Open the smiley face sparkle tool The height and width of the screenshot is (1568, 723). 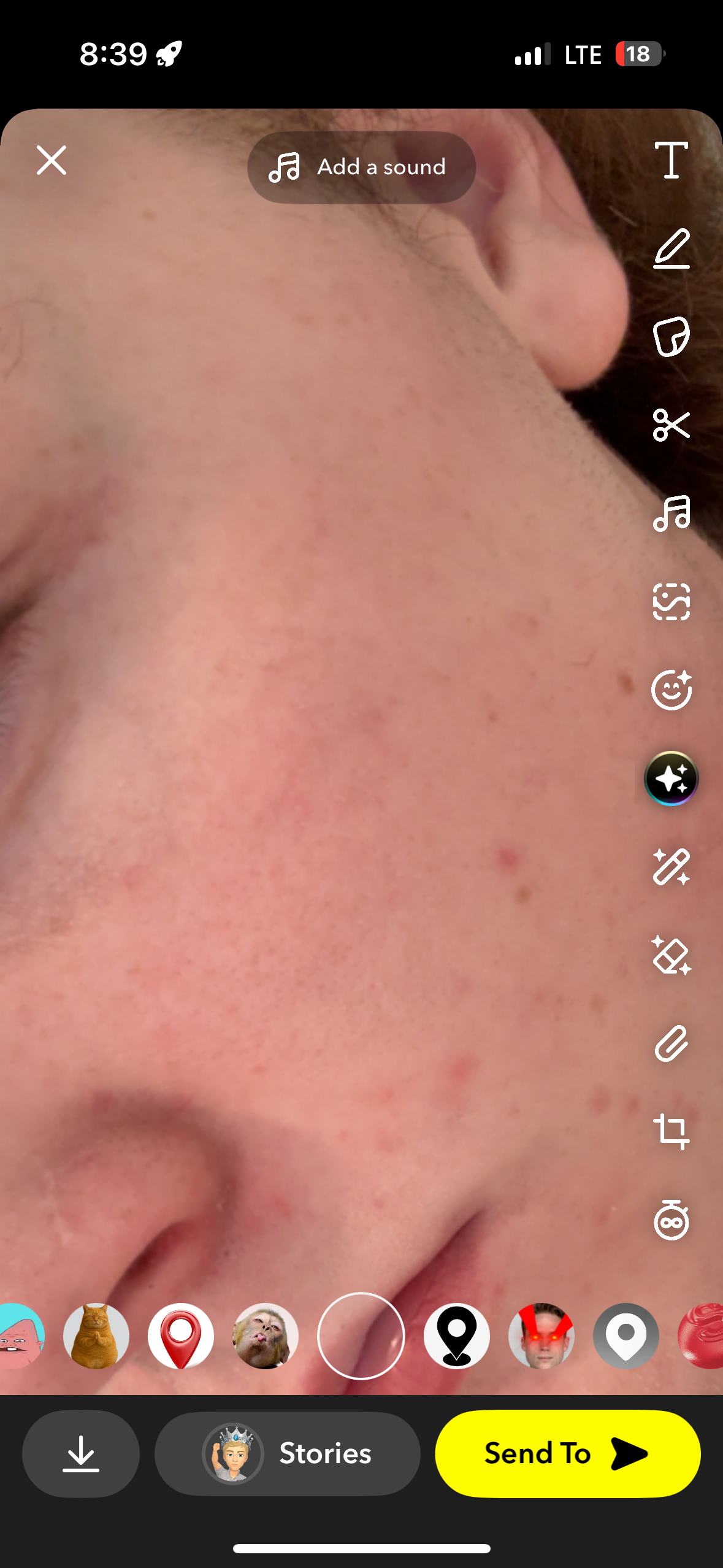[671, 690]
